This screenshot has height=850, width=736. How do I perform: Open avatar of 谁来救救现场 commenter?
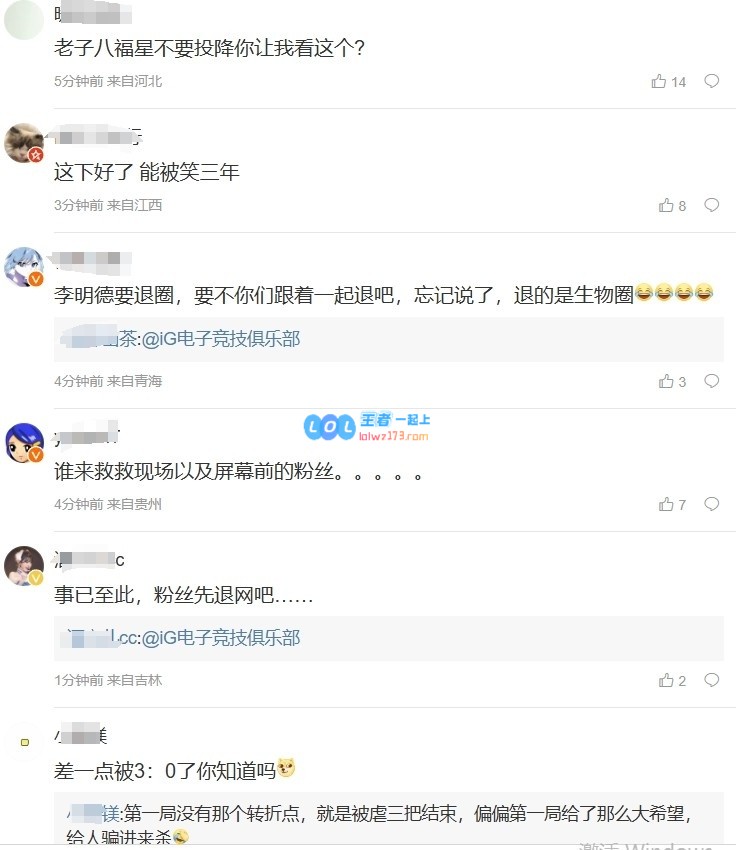(24, 443)
